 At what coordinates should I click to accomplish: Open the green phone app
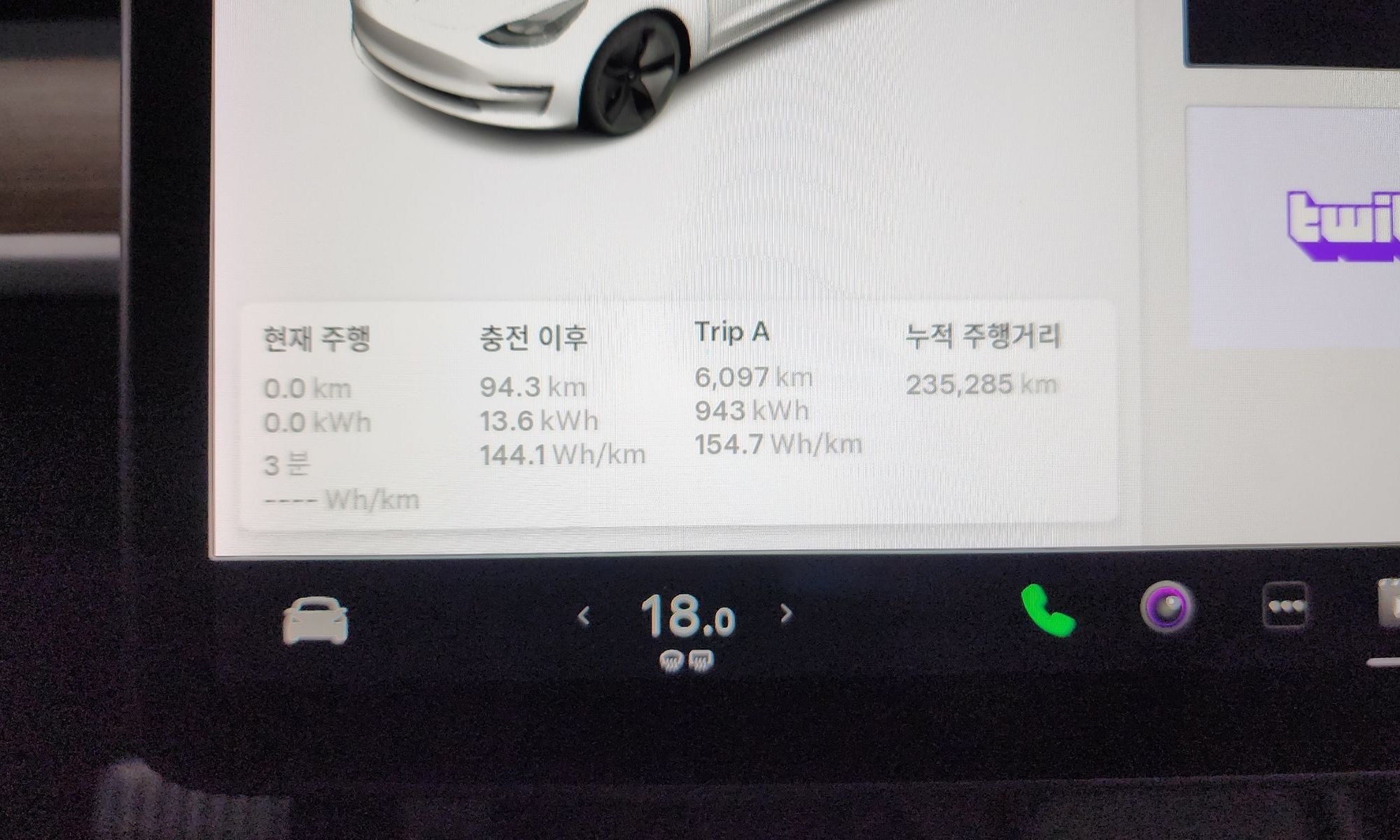coord(1047,610)
